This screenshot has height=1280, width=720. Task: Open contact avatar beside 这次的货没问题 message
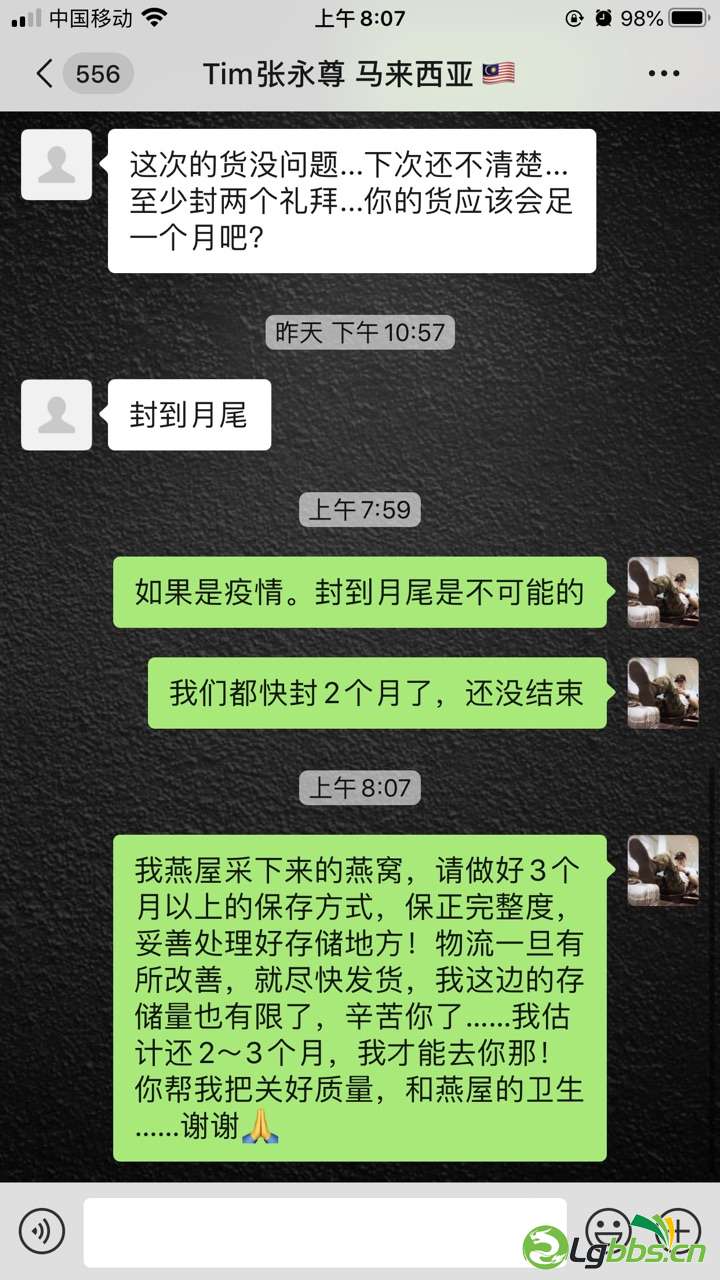(x=56, y=164)
